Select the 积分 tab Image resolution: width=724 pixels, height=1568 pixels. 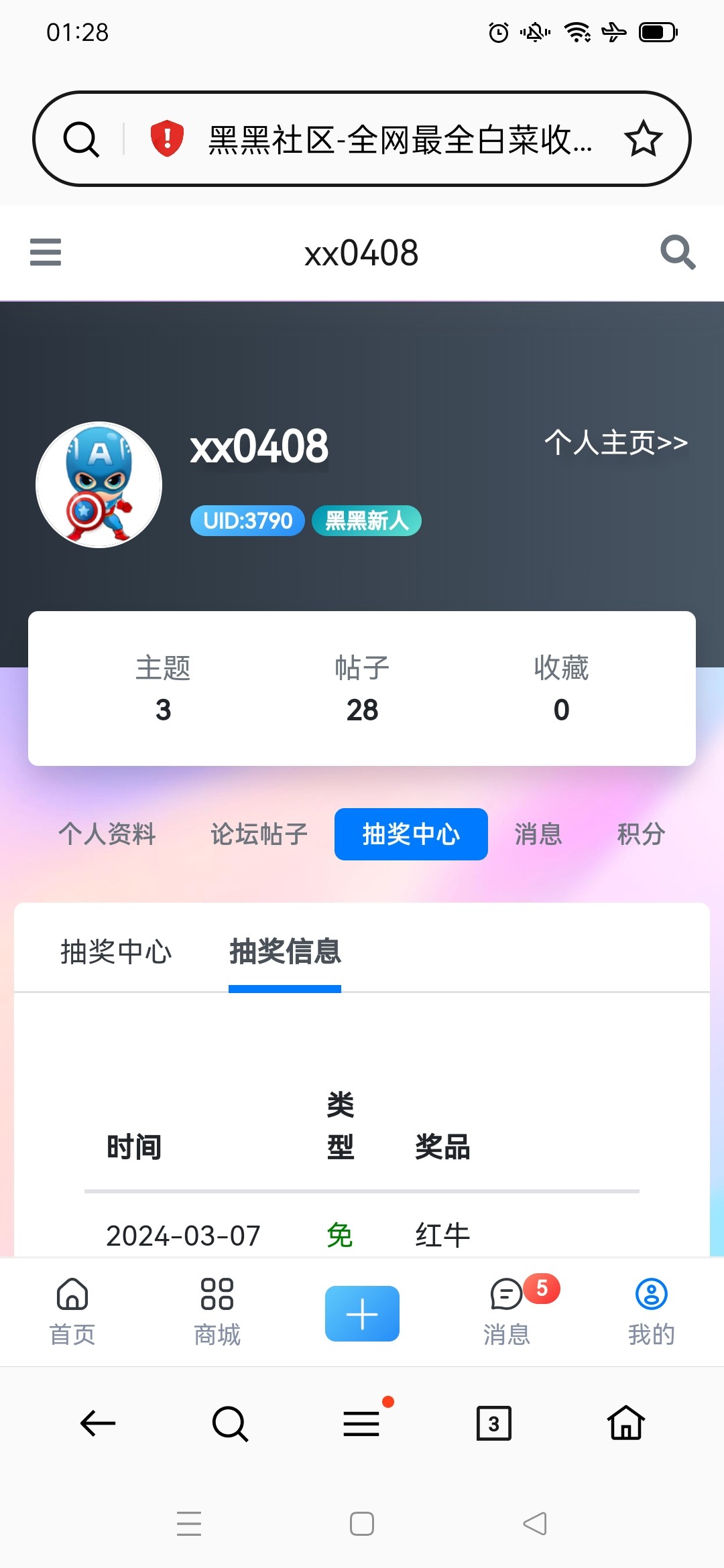point(641,834)
